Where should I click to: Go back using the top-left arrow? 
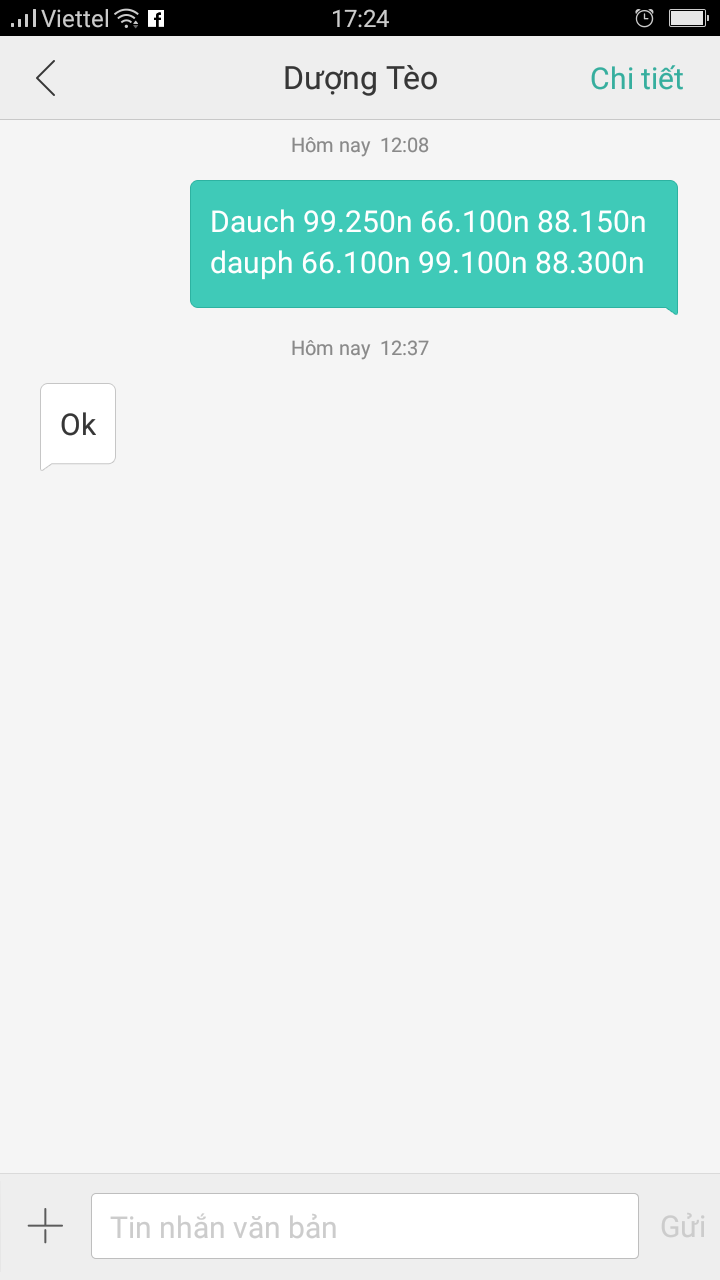click(x=46, y=78)
